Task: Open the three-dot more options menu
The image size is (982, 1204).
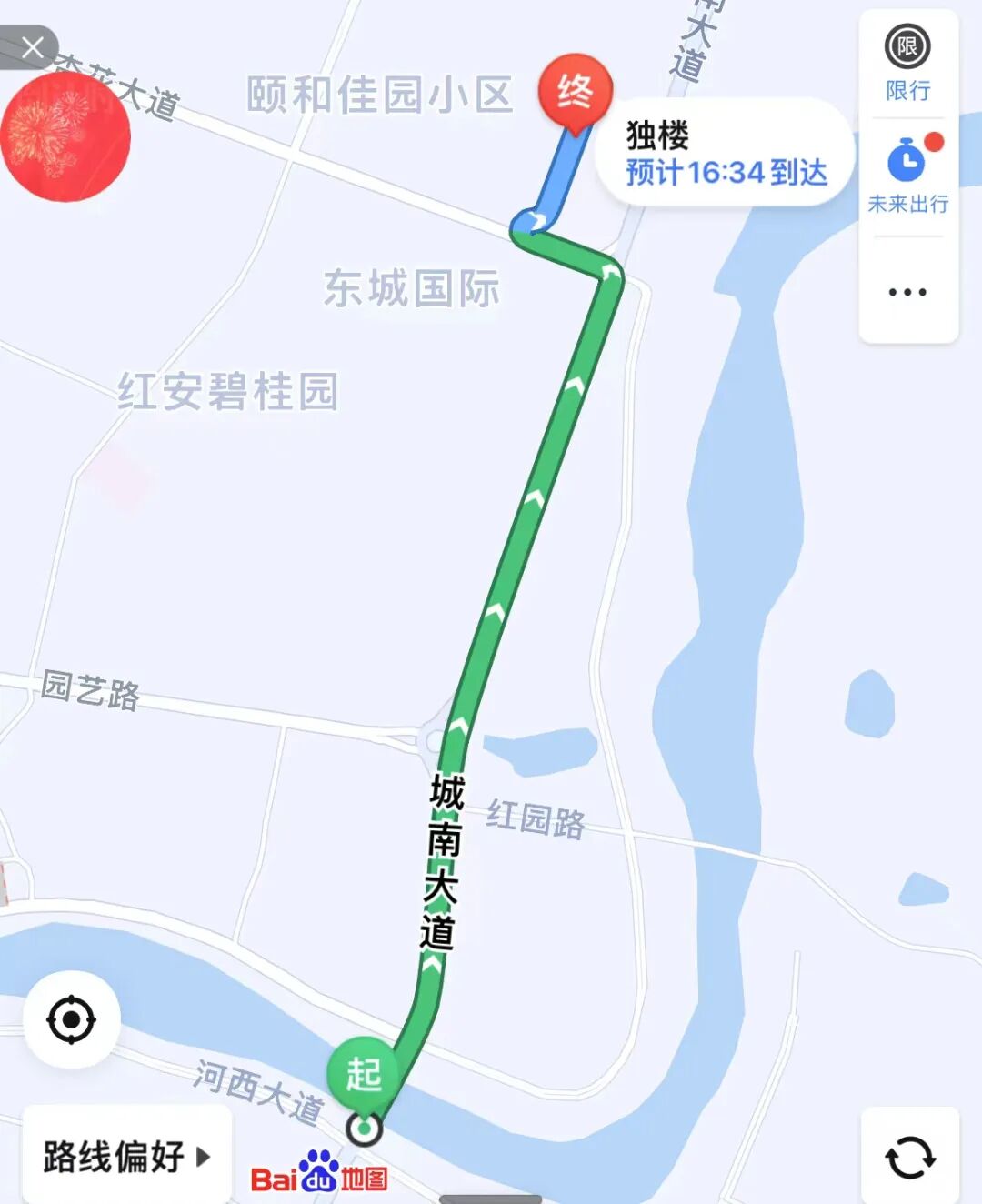Action: pyautogui.click(x=907, y=292)
